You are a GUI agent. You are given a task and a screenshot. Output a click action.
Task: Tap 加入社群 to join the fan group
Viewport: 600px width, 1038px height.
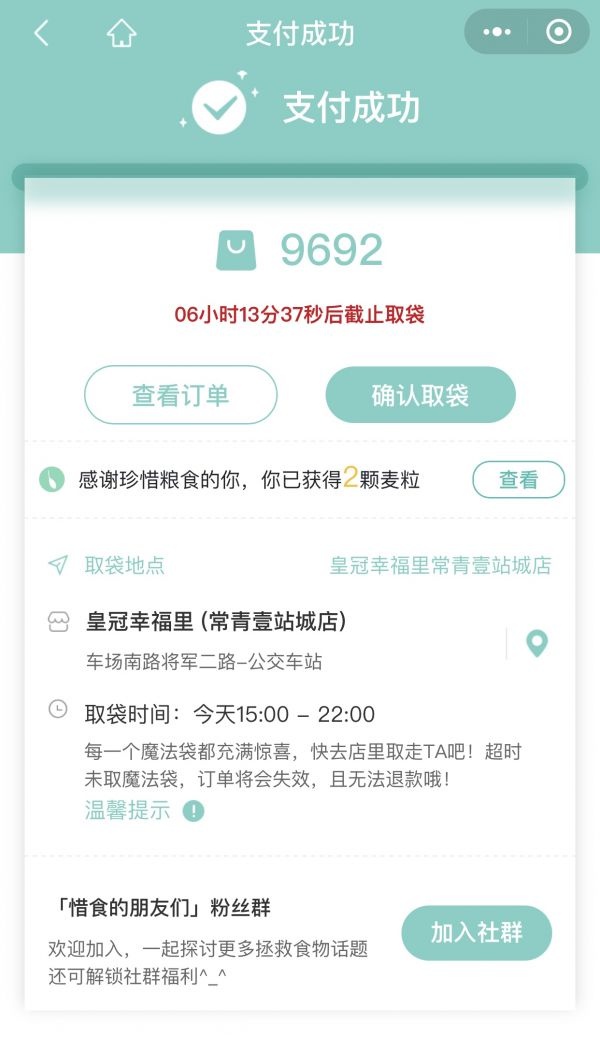476,933
